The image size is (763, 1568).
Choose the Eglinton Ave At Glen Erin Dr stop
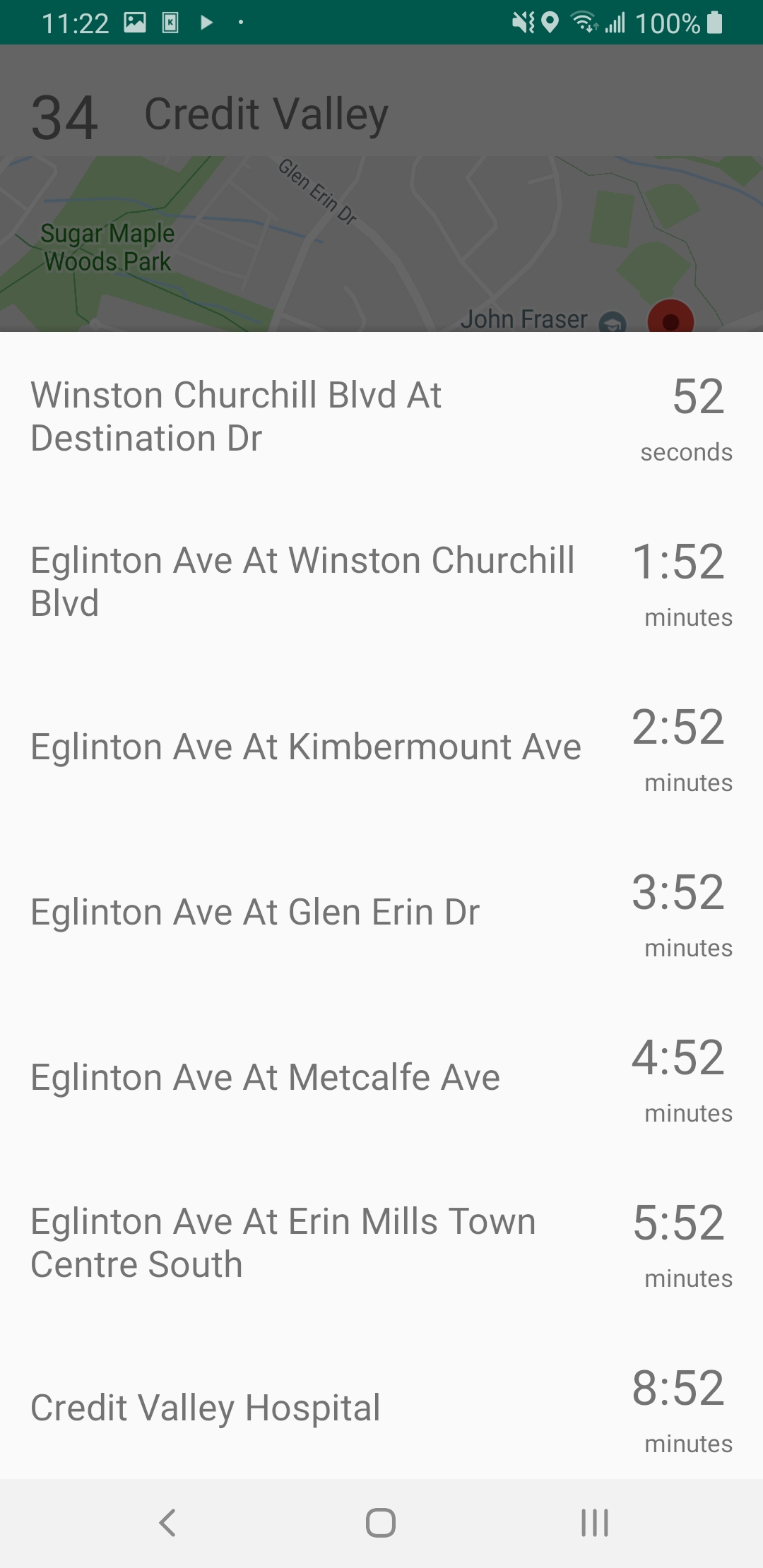click(x=255, y=912)
